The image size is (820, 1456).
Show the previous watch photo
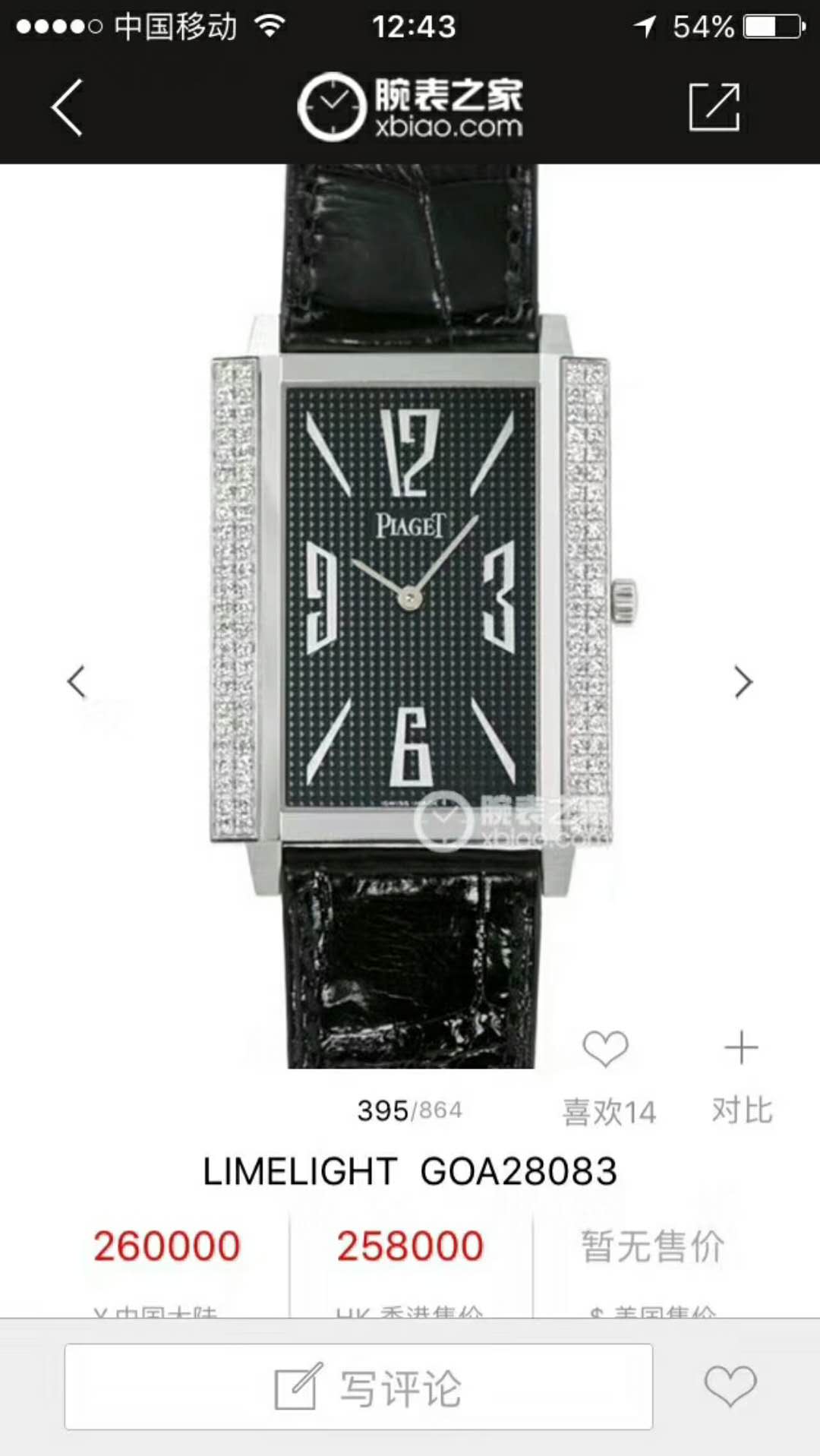76,681
